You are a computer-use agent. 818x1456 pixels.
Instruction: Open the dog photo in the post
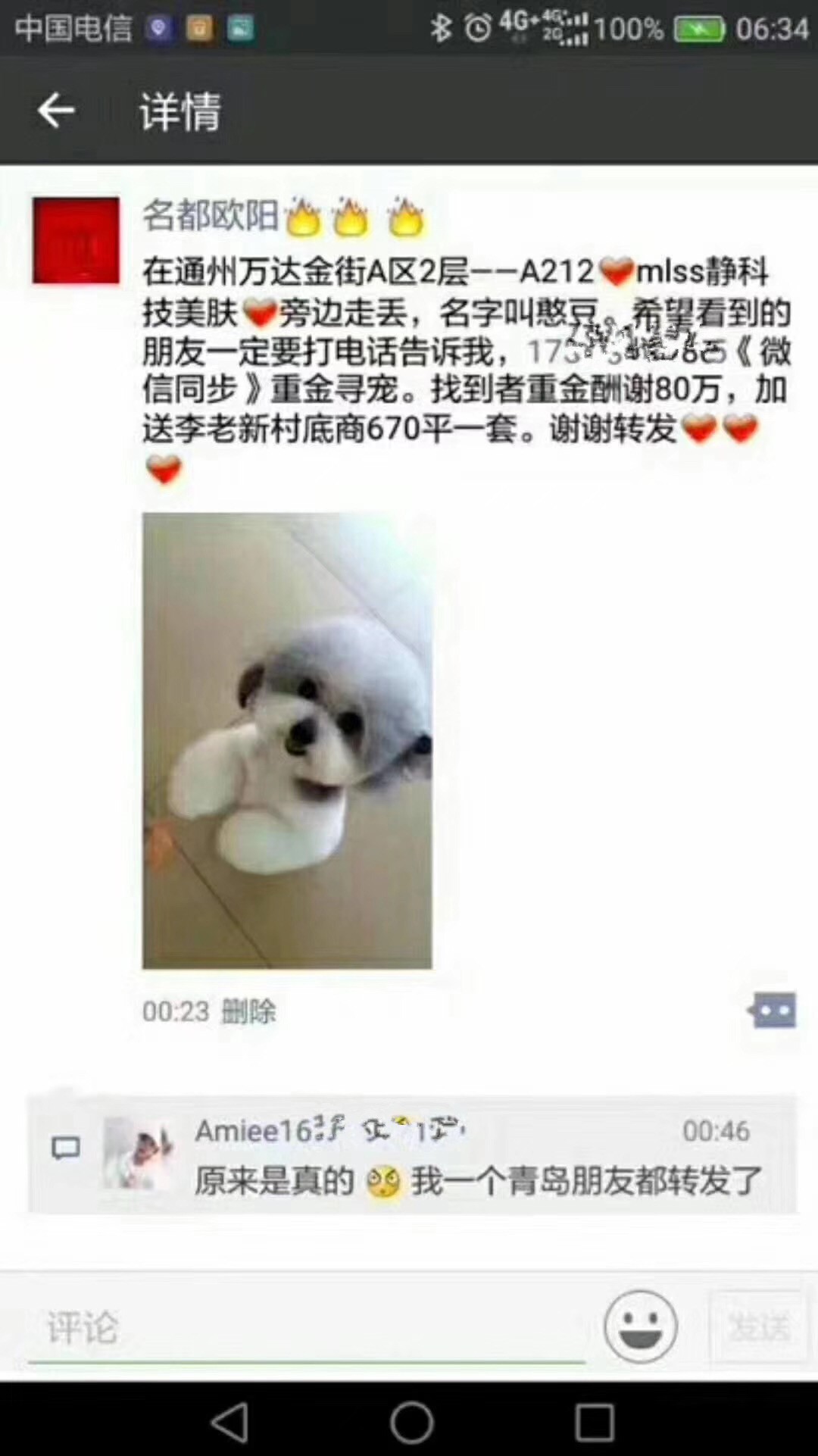pos(287,740)
